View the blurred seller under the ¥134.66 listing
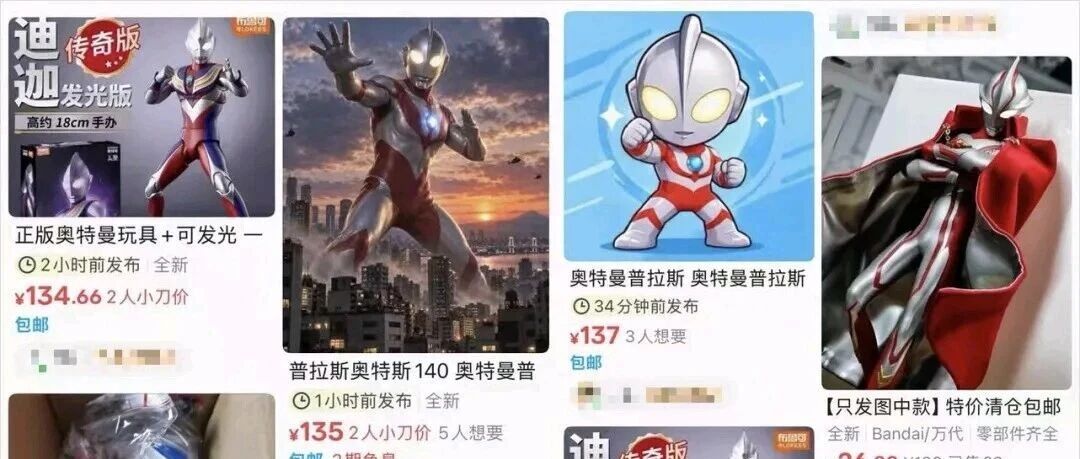1080x459 pixels. [103, 358]
